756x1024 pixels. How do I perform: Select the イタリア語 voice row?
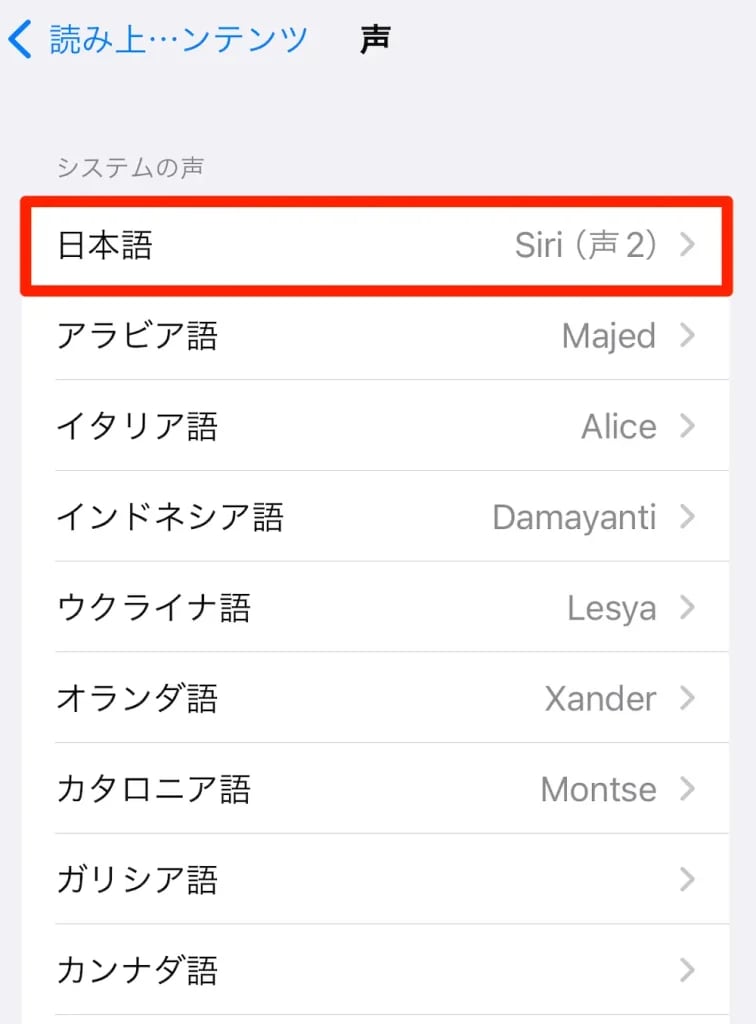376,427
